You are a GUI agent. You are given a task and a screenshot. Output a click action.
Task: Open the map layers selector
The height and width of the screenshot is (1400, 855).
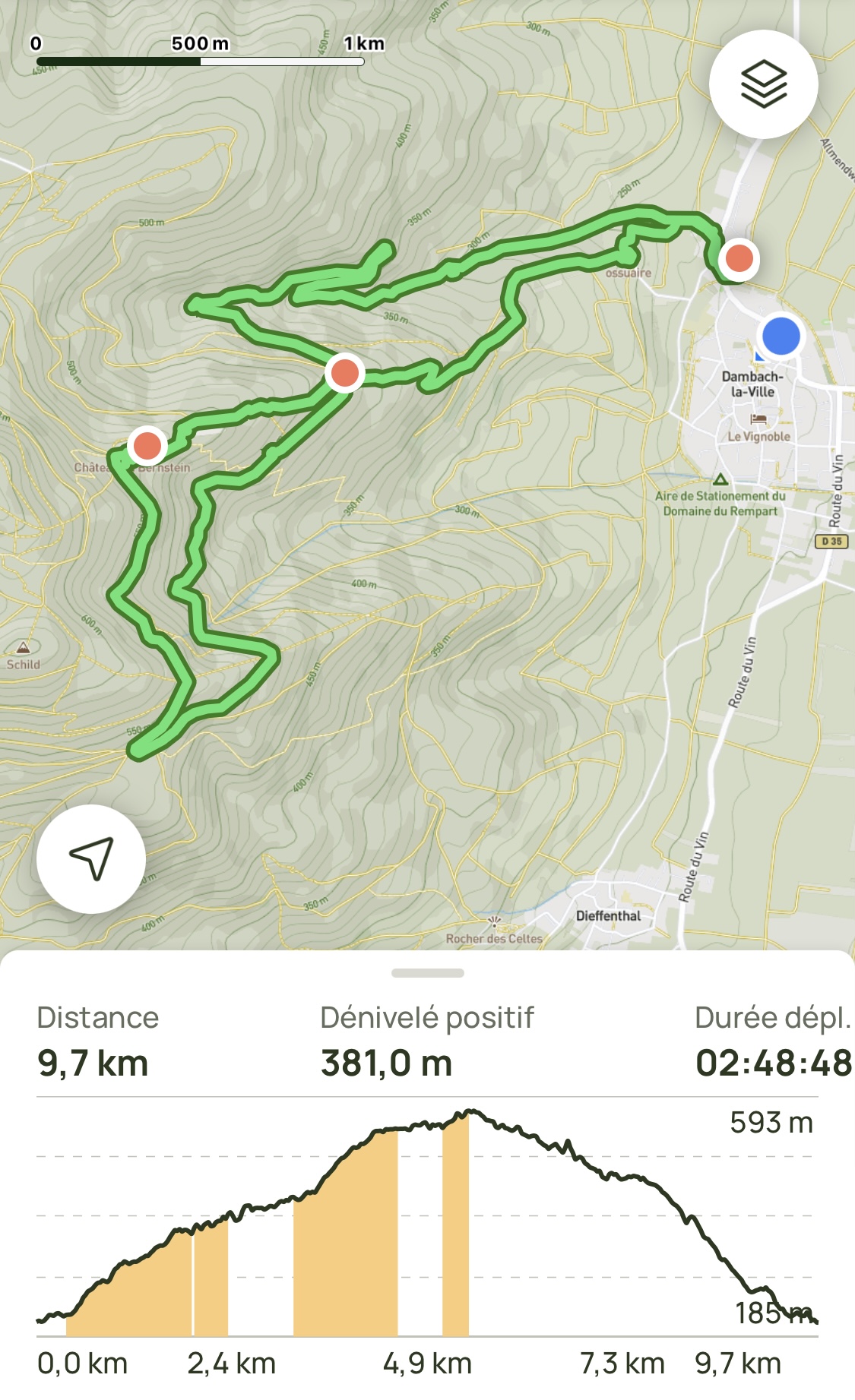point(763,84)
